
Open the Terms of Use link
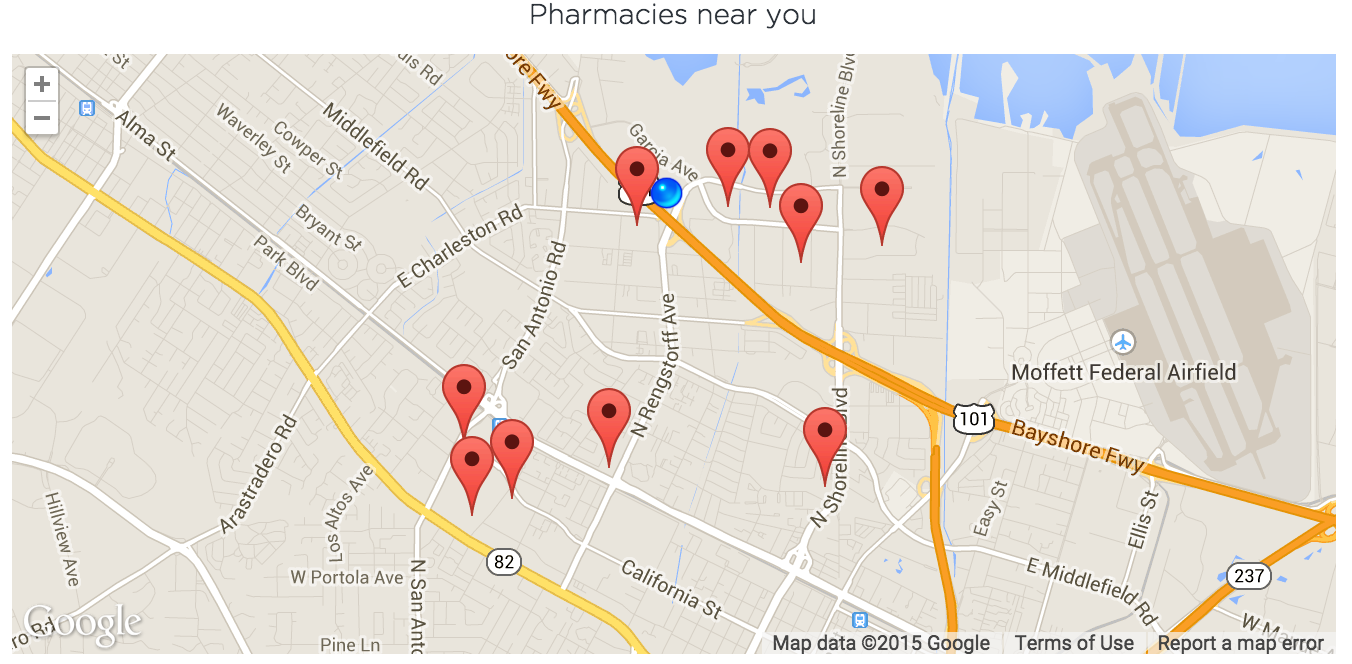1074,643
